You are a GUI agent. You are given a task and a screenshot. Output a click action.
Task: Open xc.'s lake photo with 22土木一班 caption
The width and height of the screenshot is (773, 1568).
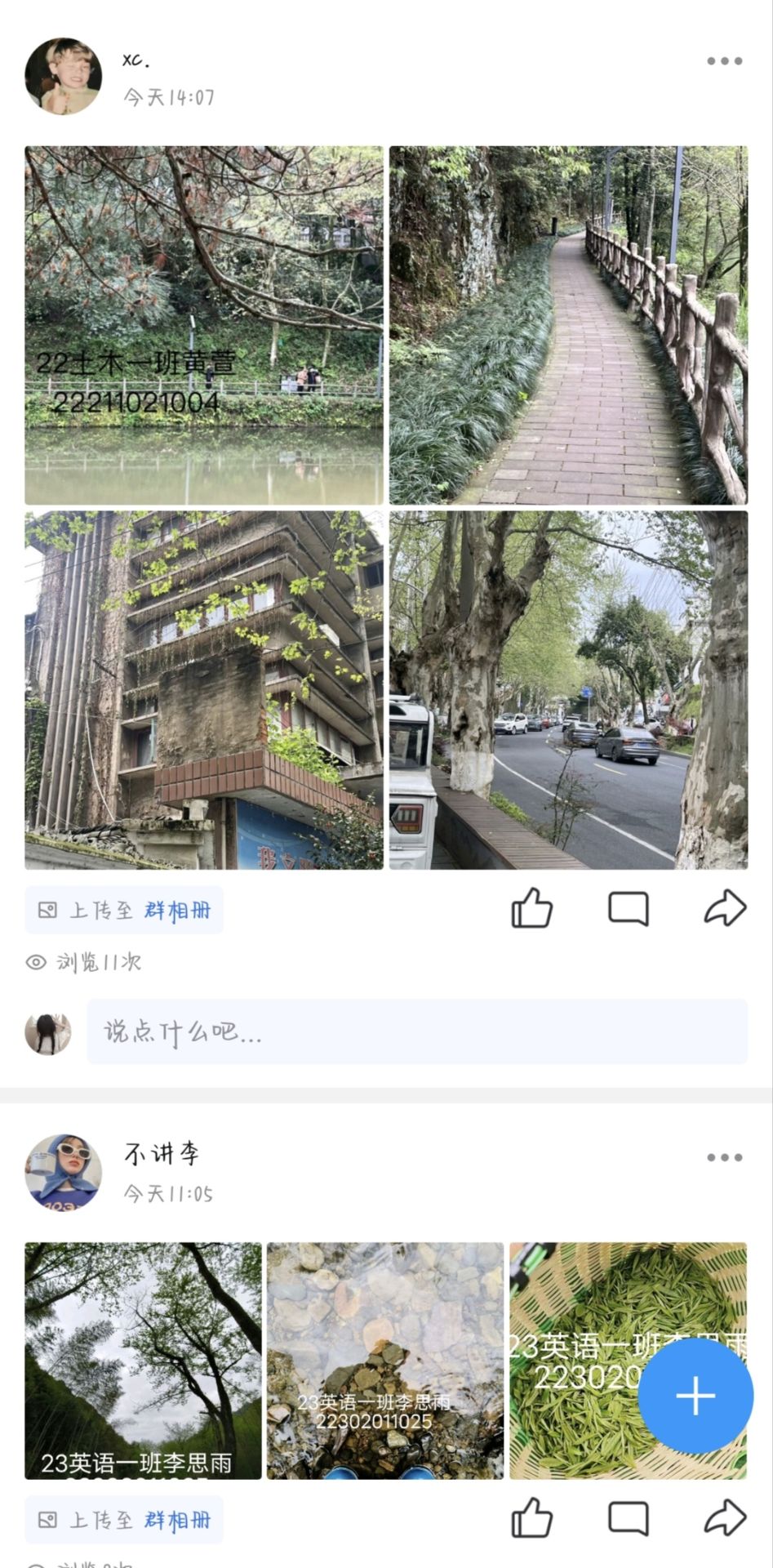point(204,325)
